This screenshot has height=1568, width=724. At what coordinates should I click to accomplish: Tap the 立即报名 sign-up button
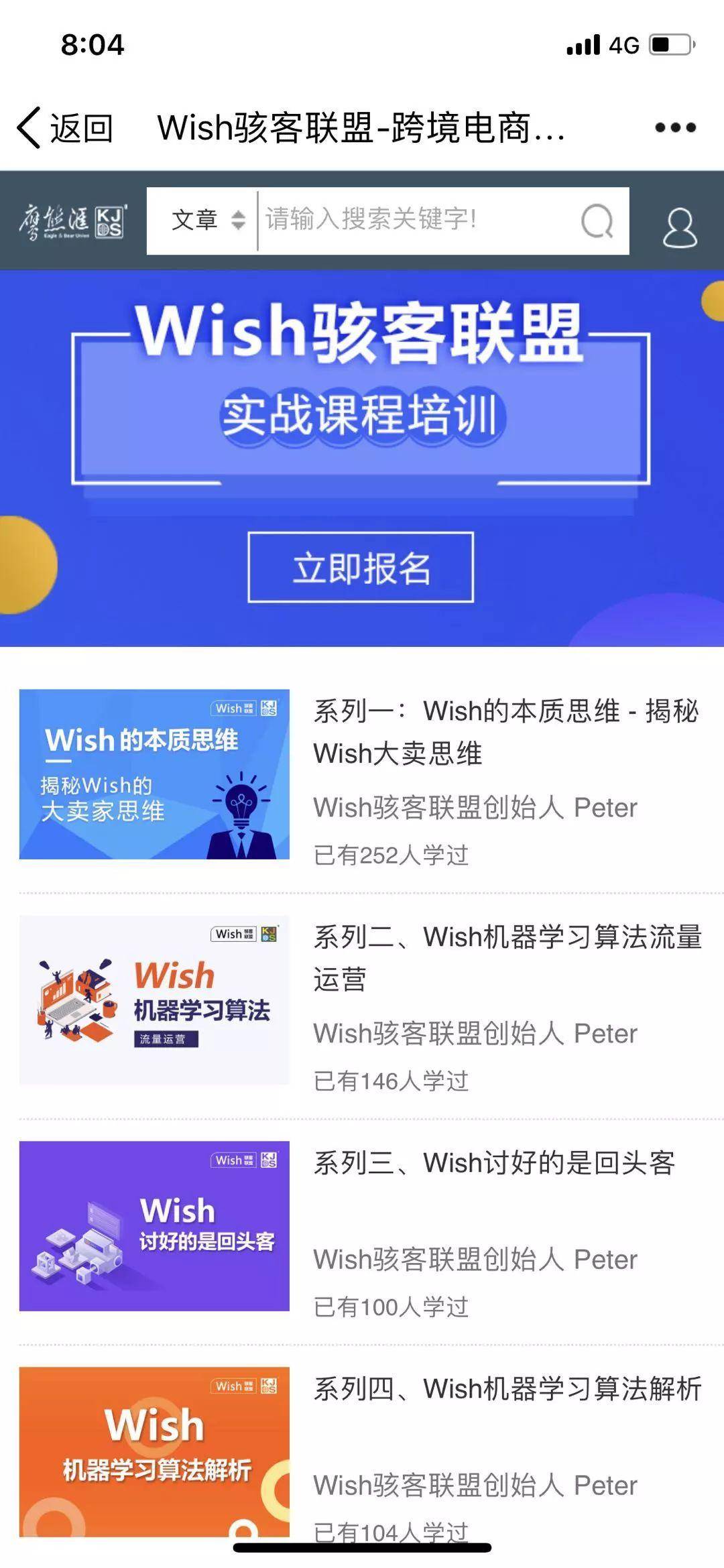coord(361,567)
